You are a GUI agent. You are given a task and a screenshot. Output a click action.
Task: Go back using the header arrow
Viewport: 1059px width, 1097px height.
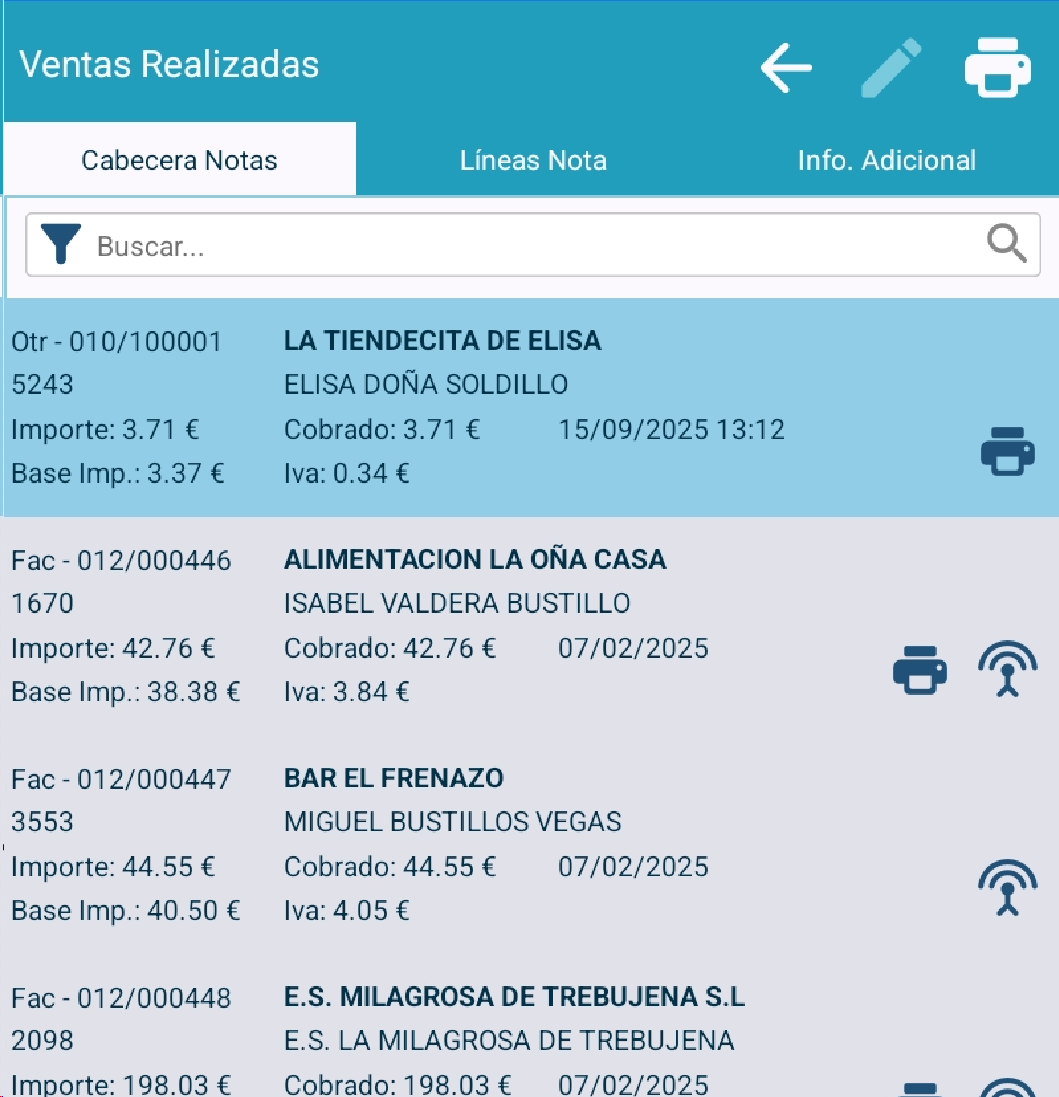[x=786, y=67]
